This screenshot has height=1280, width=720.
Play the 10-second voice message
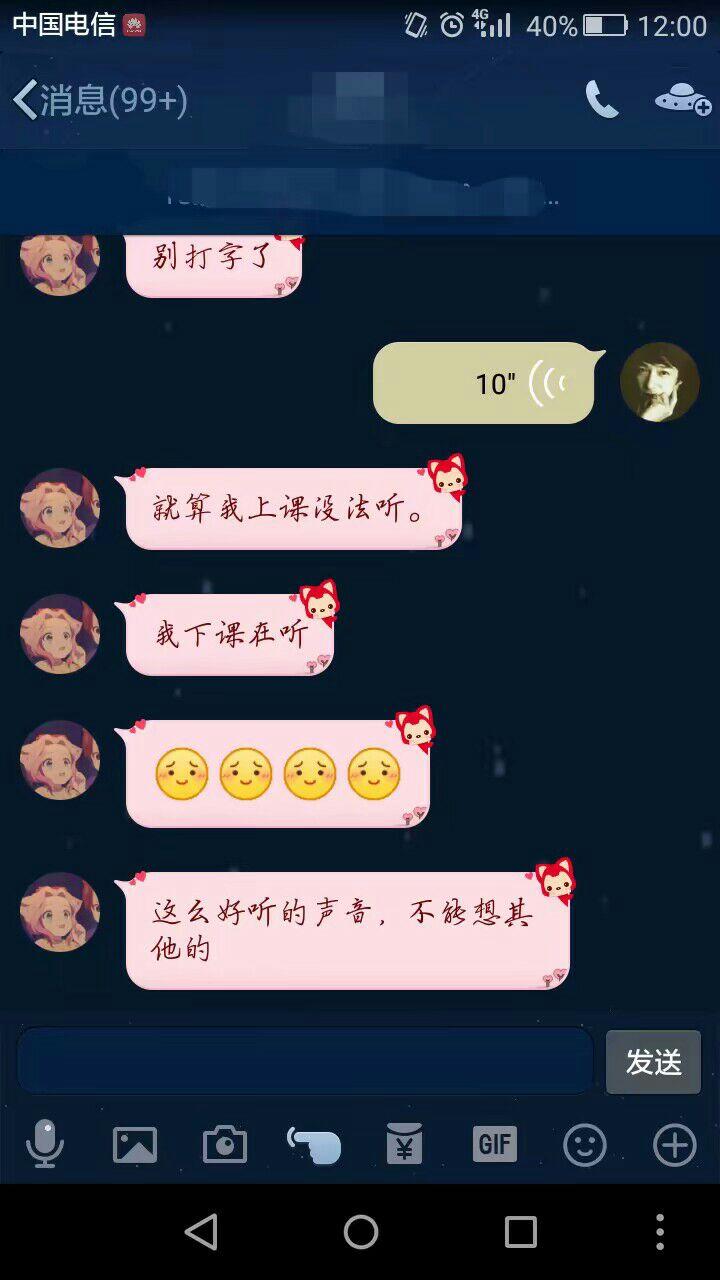[484, 383]
